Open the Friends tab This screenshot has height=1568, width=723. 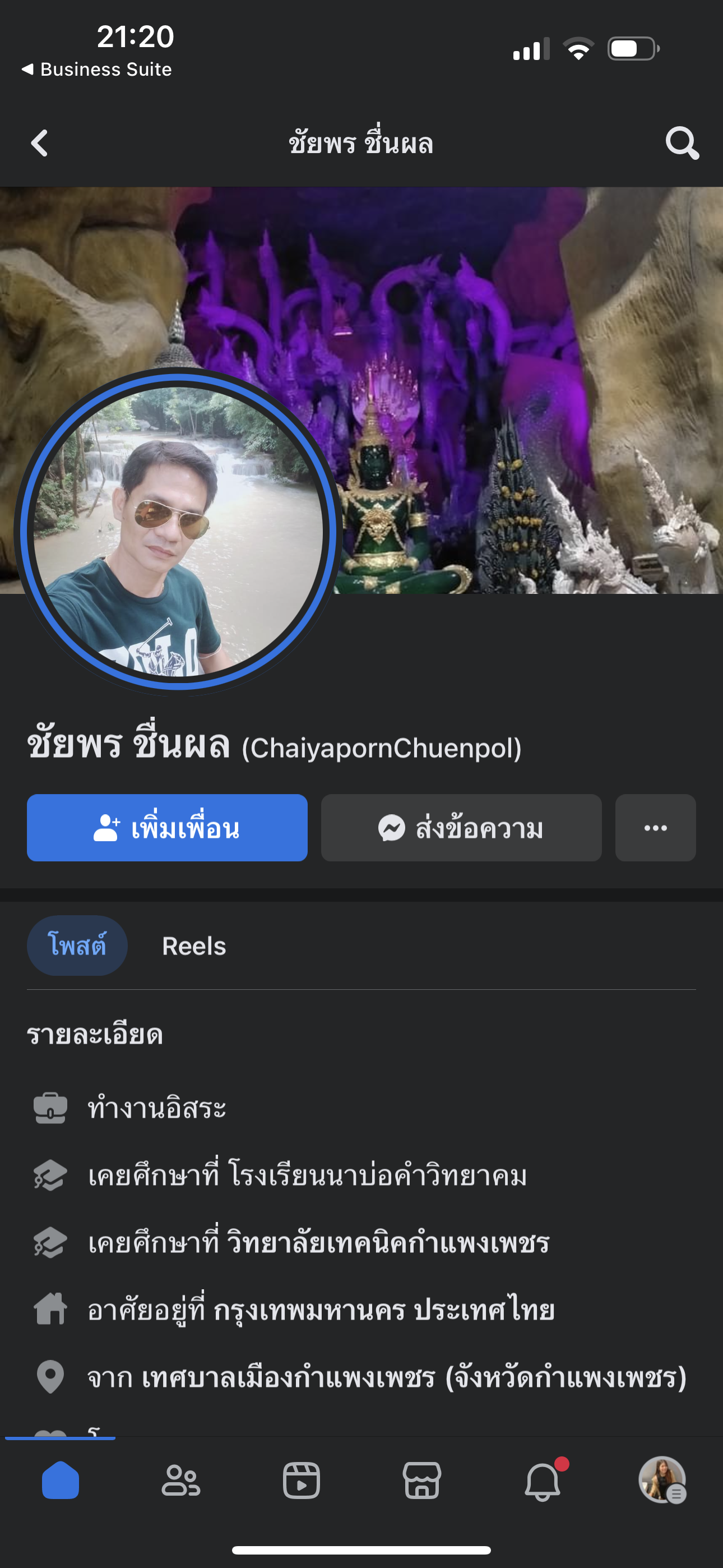tap(180, 1481)
